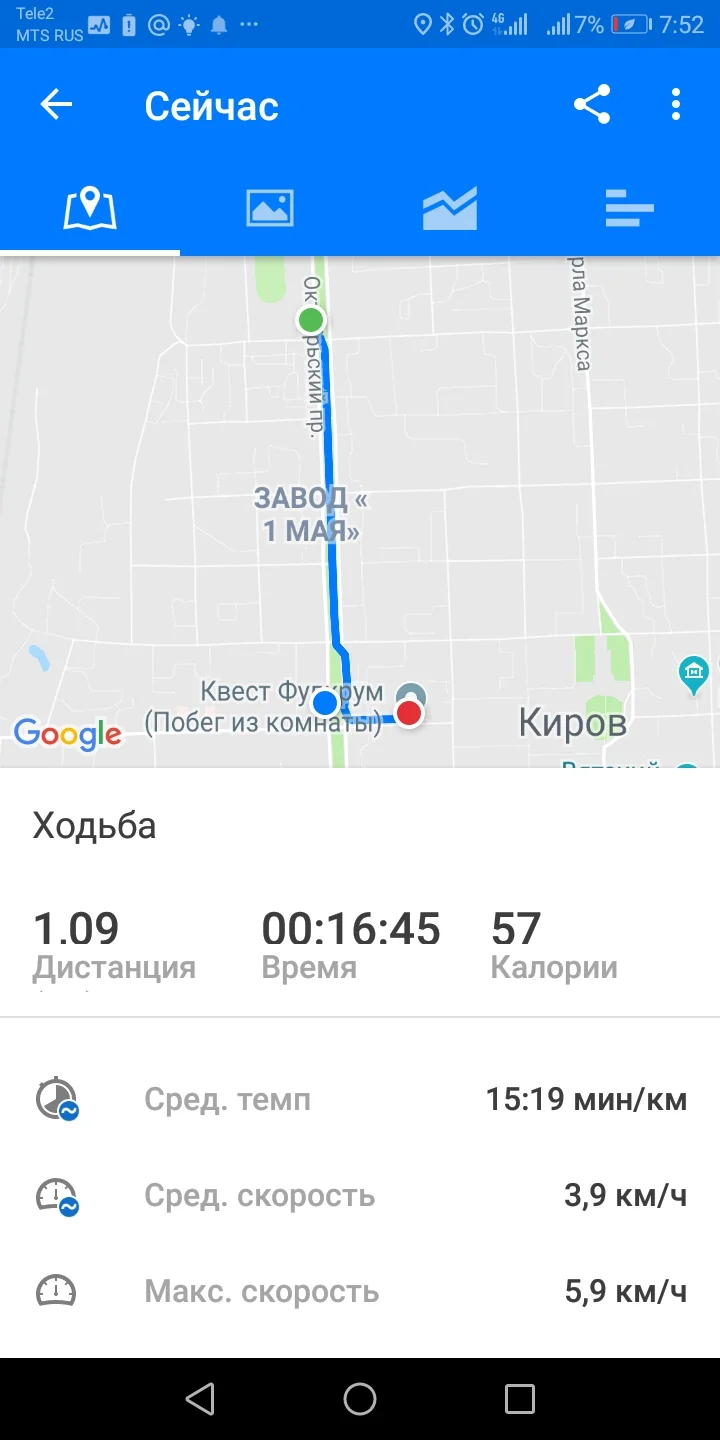Switch to the map tab
The height and width of the screenshot is (1440, 720).
(90, 208)
